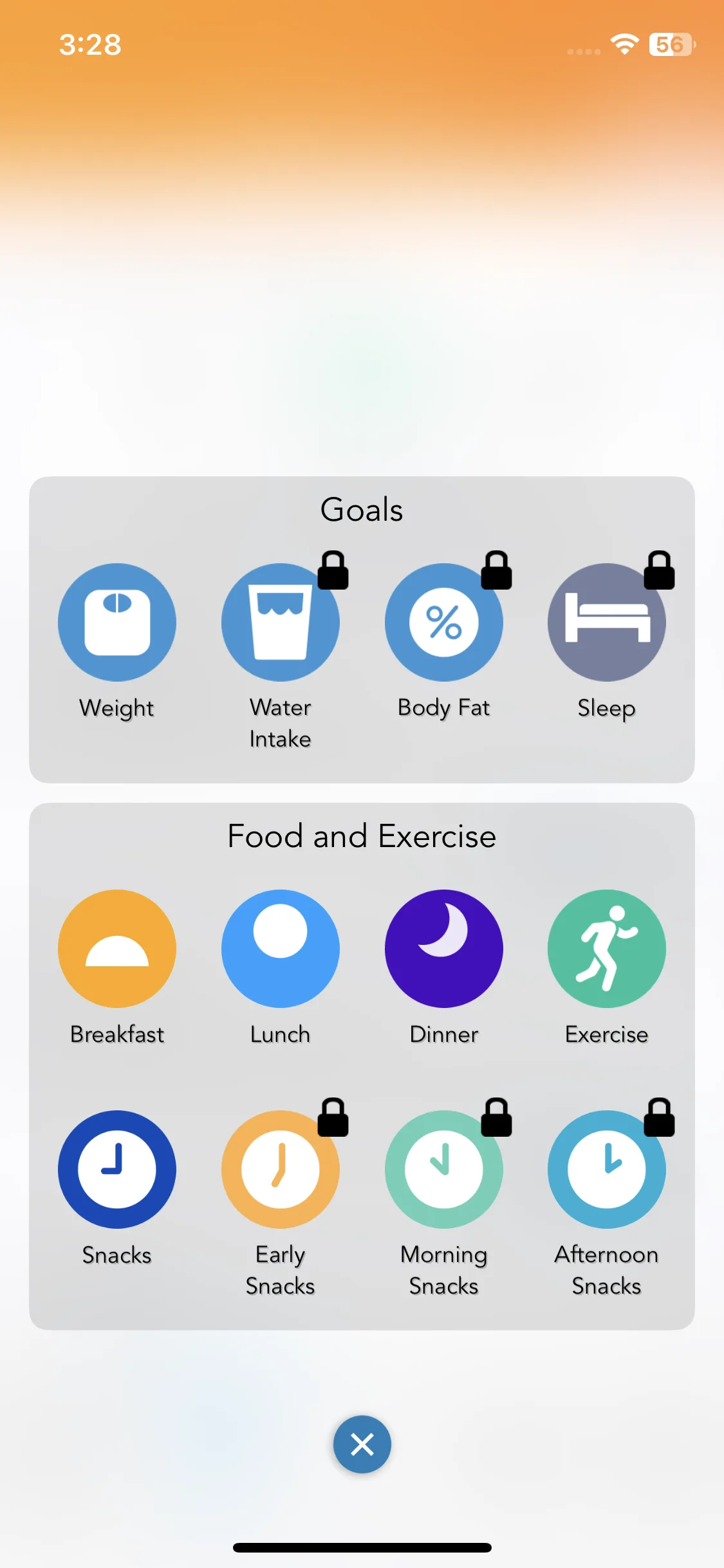Choose the Body Fat goal
724x1568 pixels.
[x=443, y=622]
